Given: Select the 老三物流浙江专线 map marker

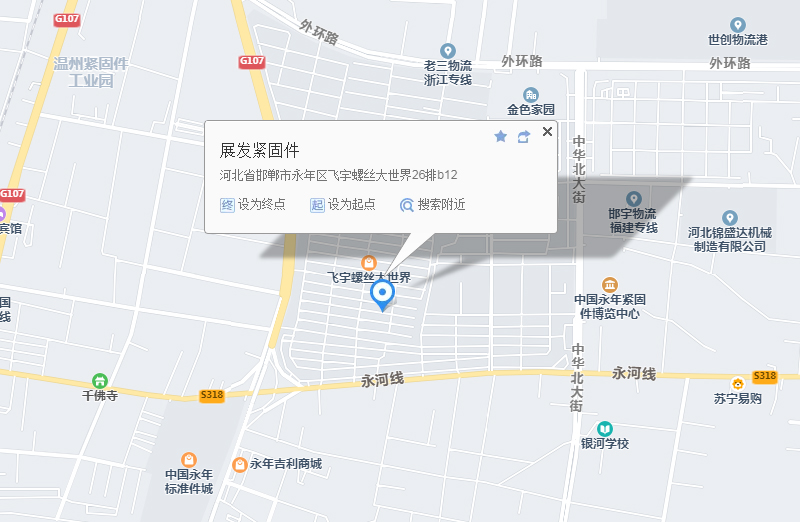Looking at the screenshot, I should tap(448, 51).
